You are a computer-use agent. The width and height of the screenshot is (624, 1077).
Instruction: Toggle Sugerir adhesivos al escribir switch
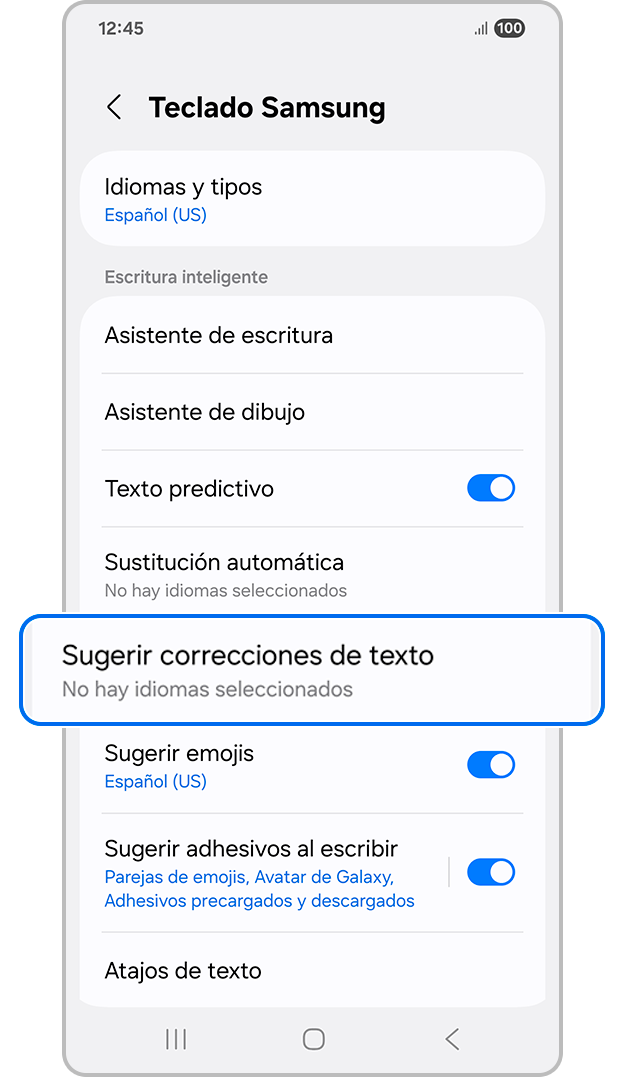tap(490, 872)
